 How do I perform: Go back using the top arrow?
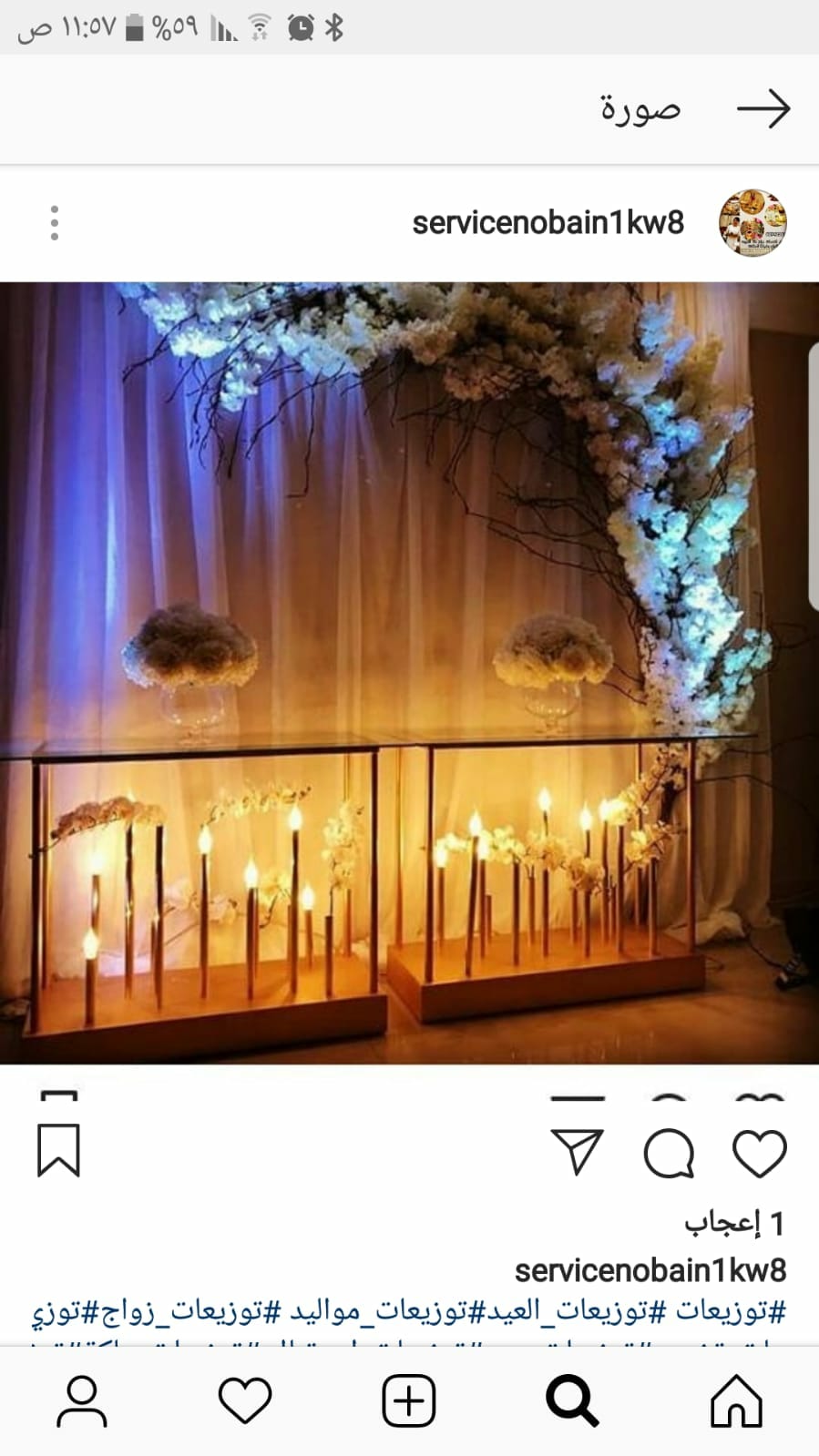pos(763,109)
